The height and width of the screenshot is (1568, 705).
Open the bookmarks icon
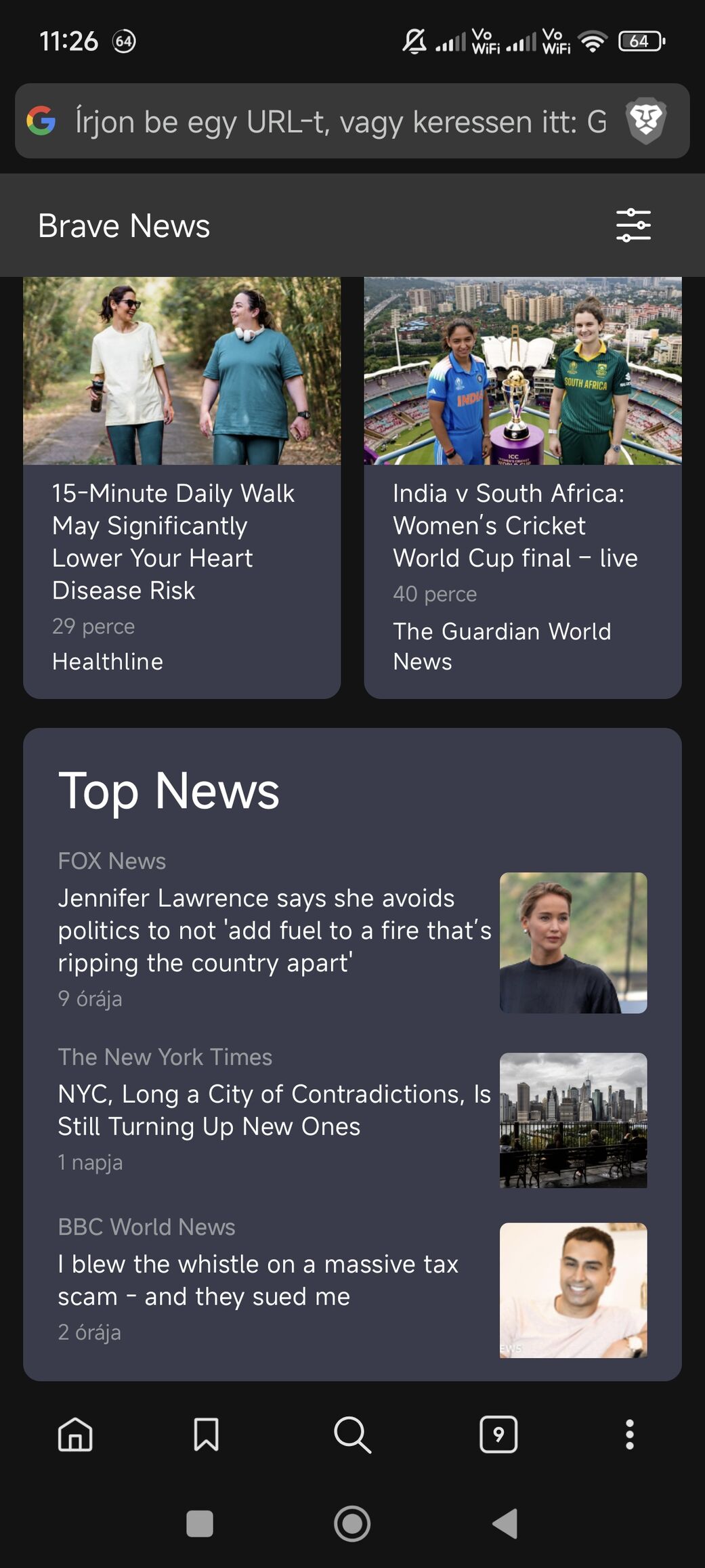tap(206, 1435)
